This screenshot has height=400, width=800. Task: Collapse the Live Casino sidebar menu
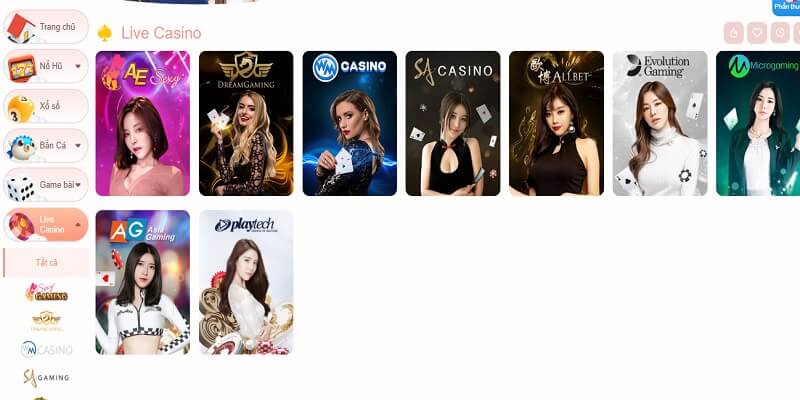(77, 224)
